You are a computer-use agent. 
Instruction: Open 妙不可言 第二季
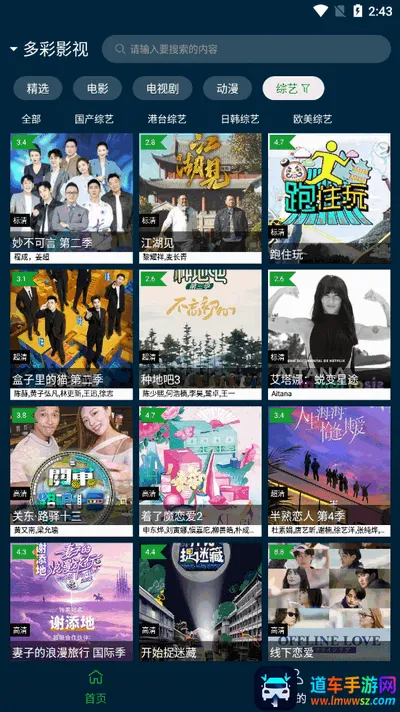(x=71, y=198)
